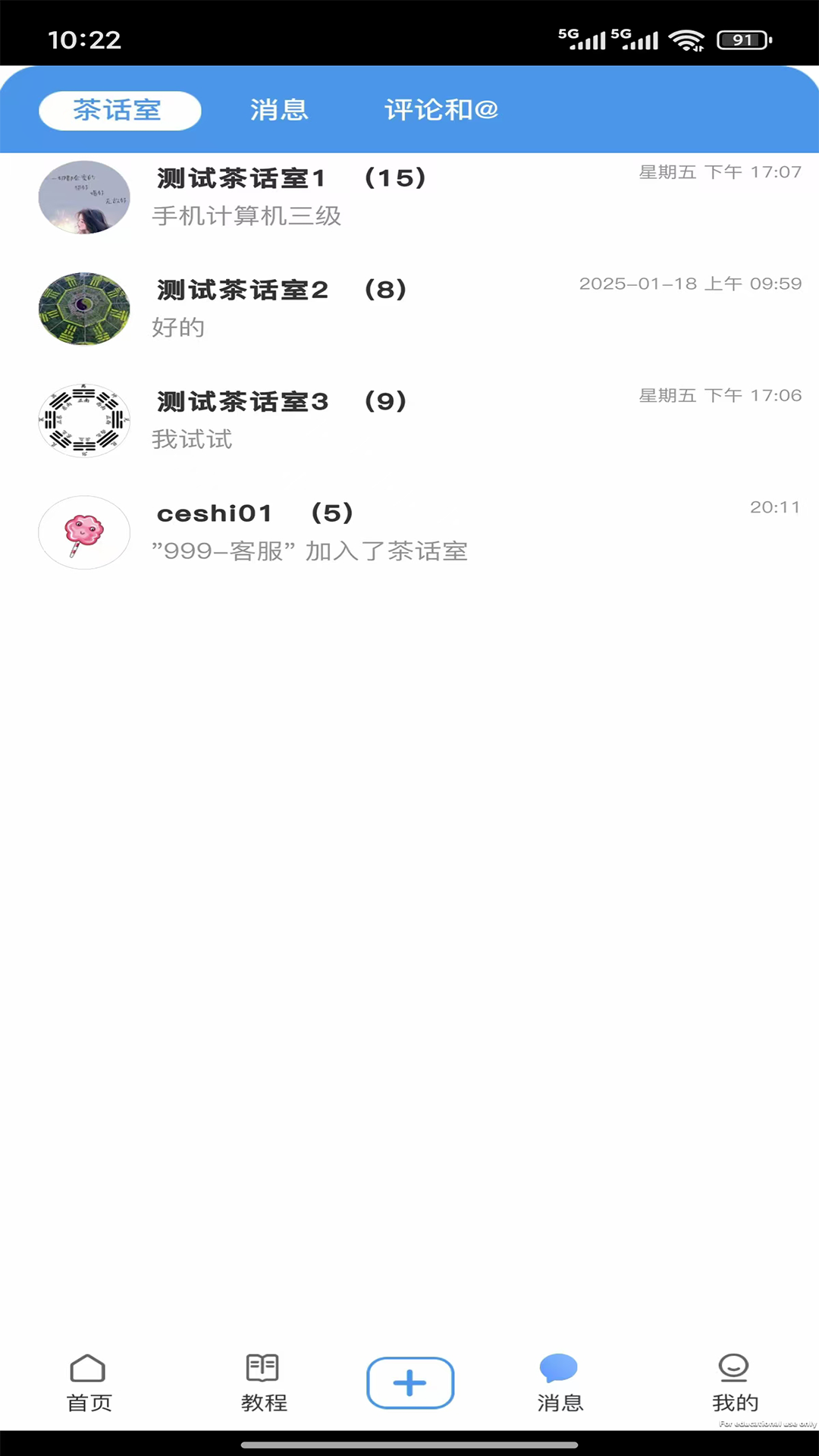Select the 茶话室 tab
Screen dimensions: 819x1456
pos(118,110)
